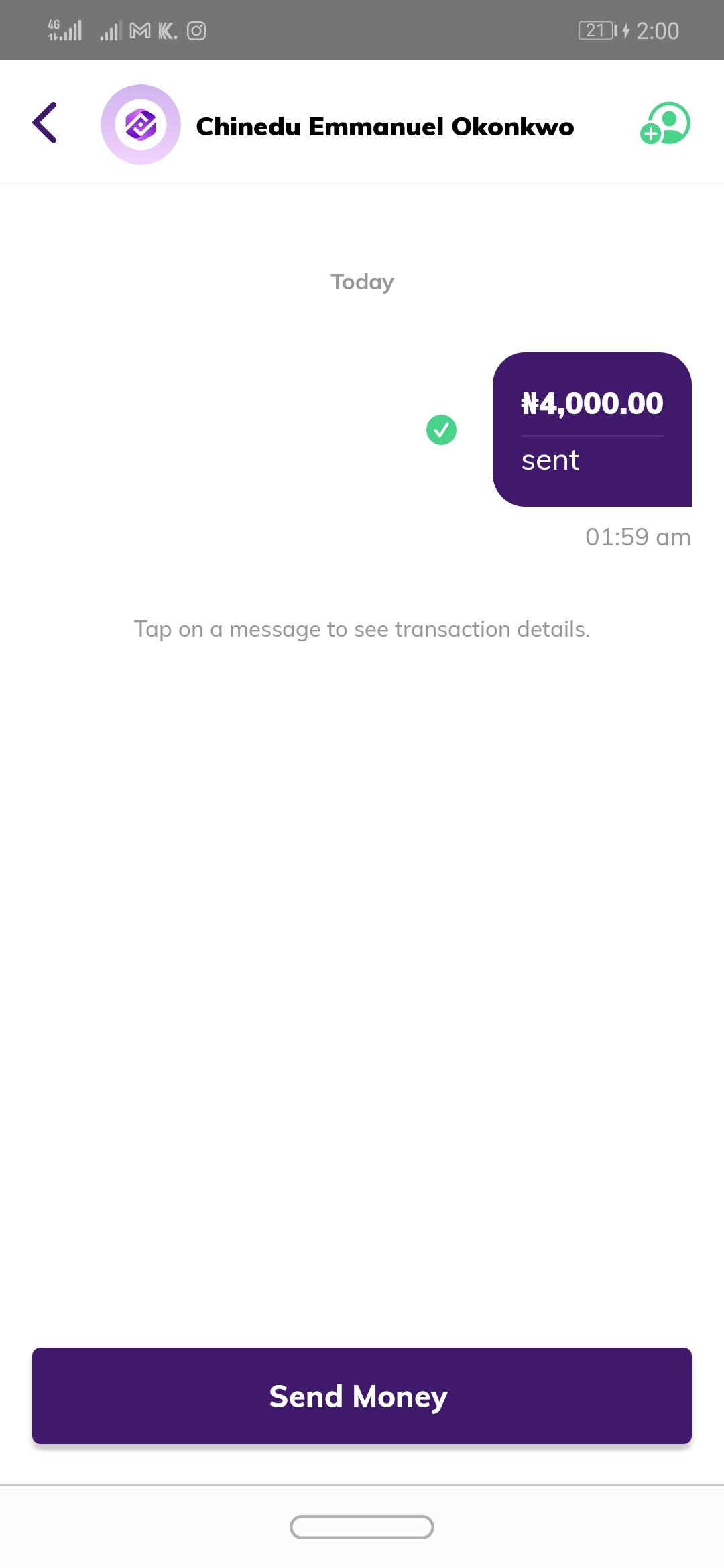Add Chinedu as a beneficiary contact
Viewport: 724px width, 1568px height.
[x=665, y=123]
